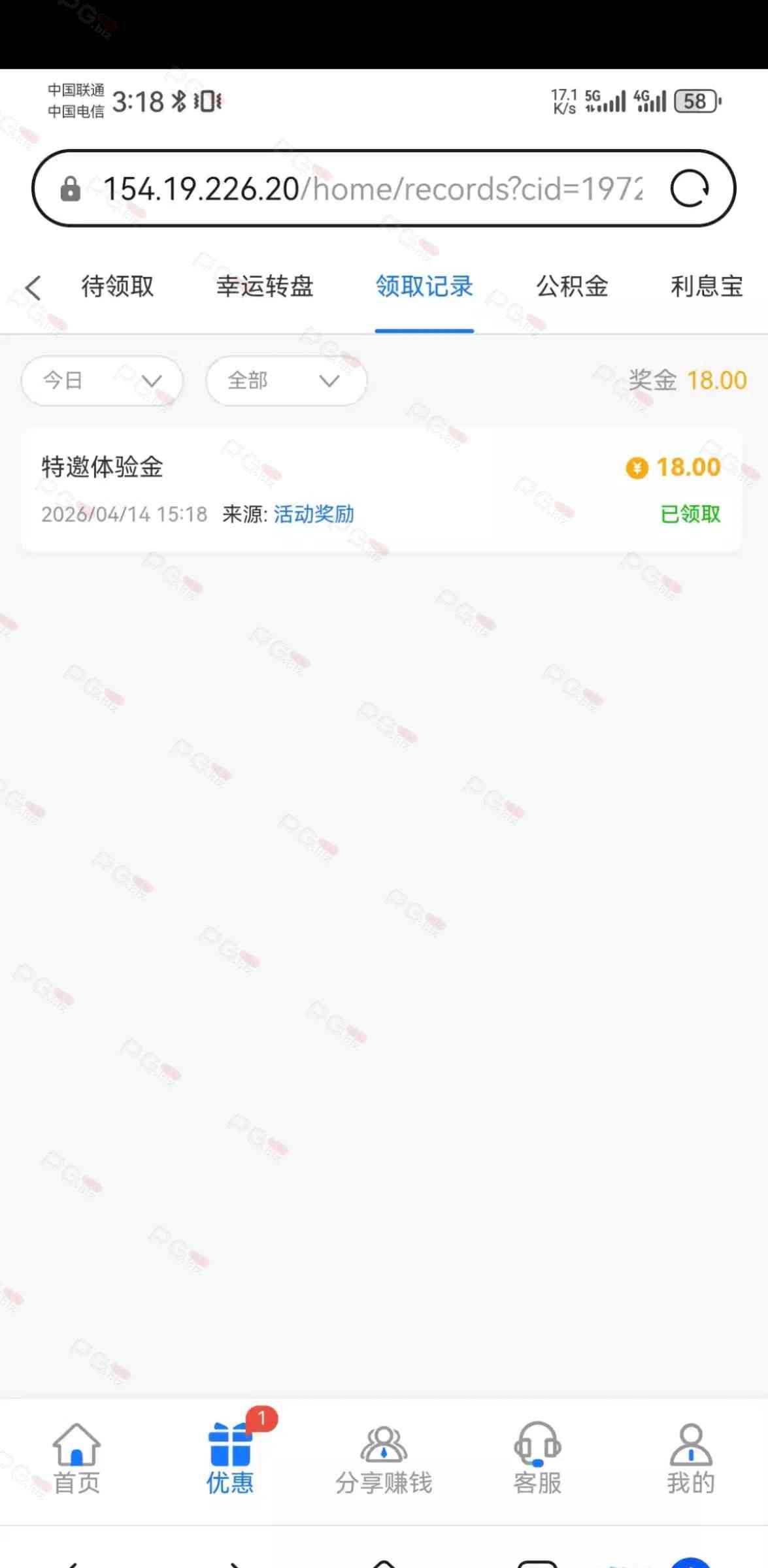This screenshot has height=1568, width=768.
Task: Go to 首页 in the bottom navigation
Action: pyautogui.click(x=76, y=1459)
